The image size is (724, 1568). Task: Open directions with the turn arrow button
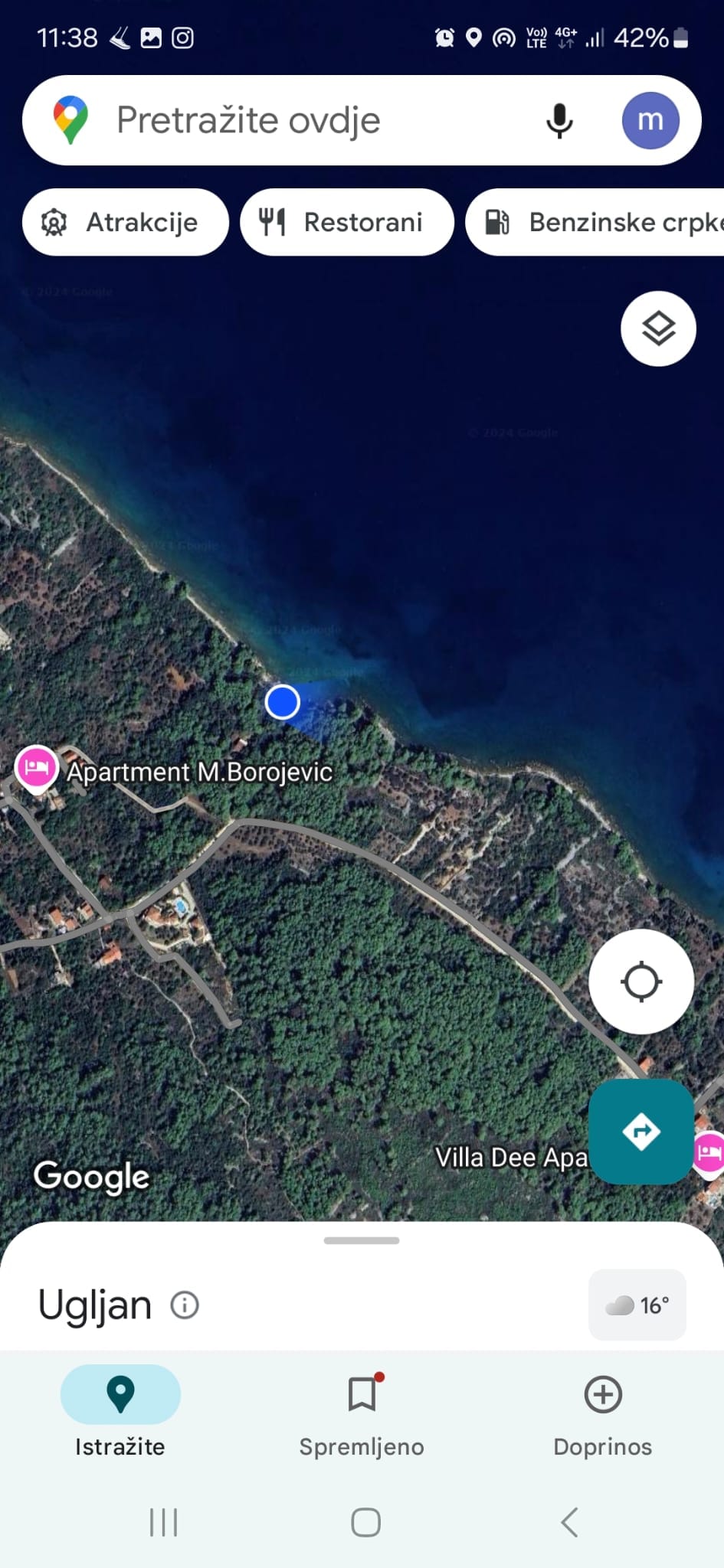[640, 1131]
